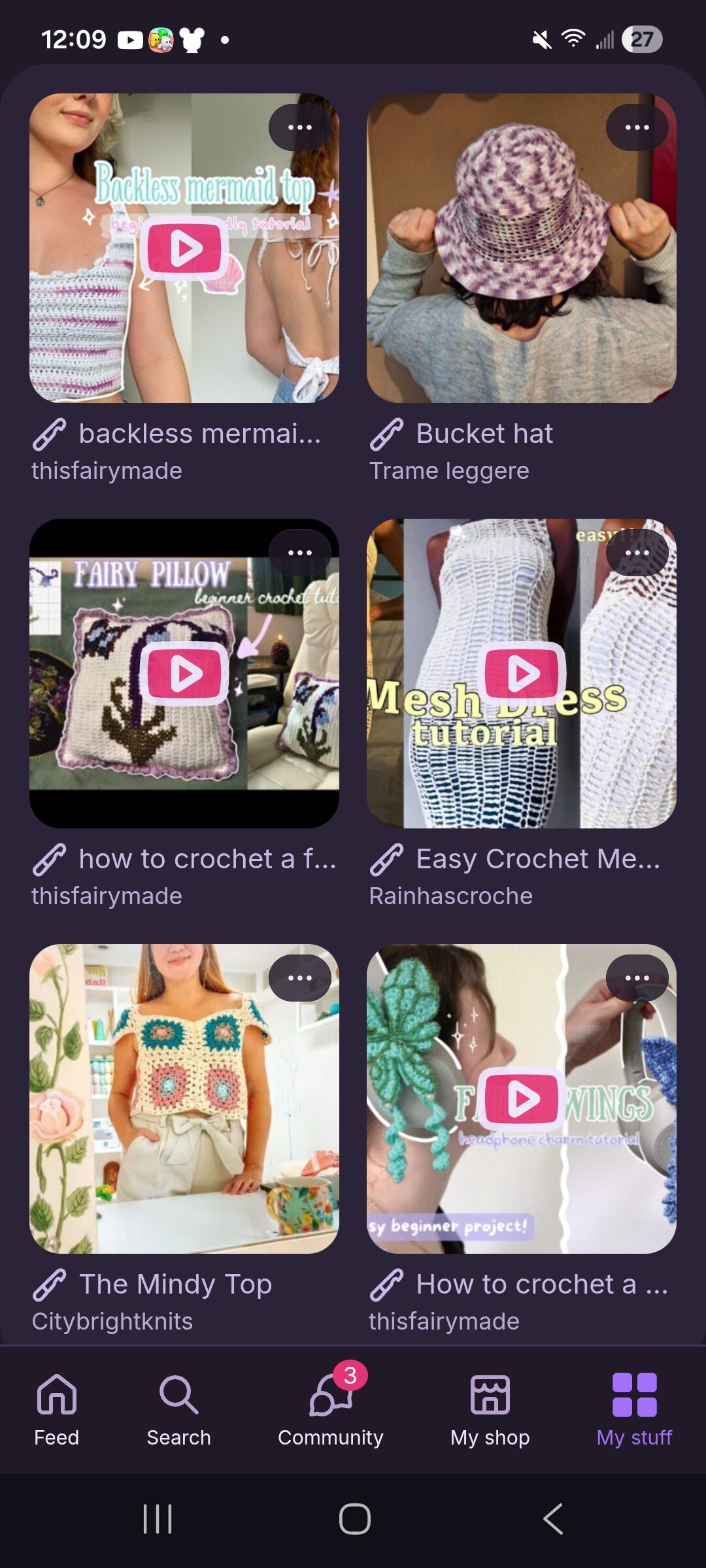Open the backless mermaid top tutorial
The image size is (706, 1568).
[x=184, y=248]
